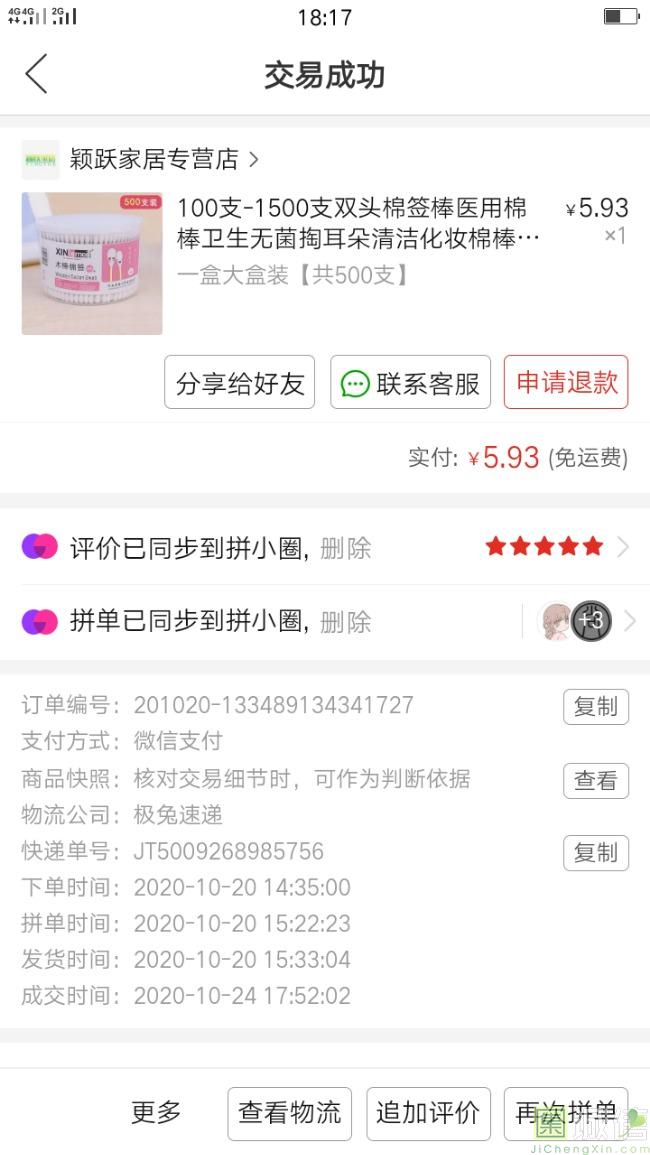Go back using the top-left arrow
The image size is (650, 1155).
(36, 75)
